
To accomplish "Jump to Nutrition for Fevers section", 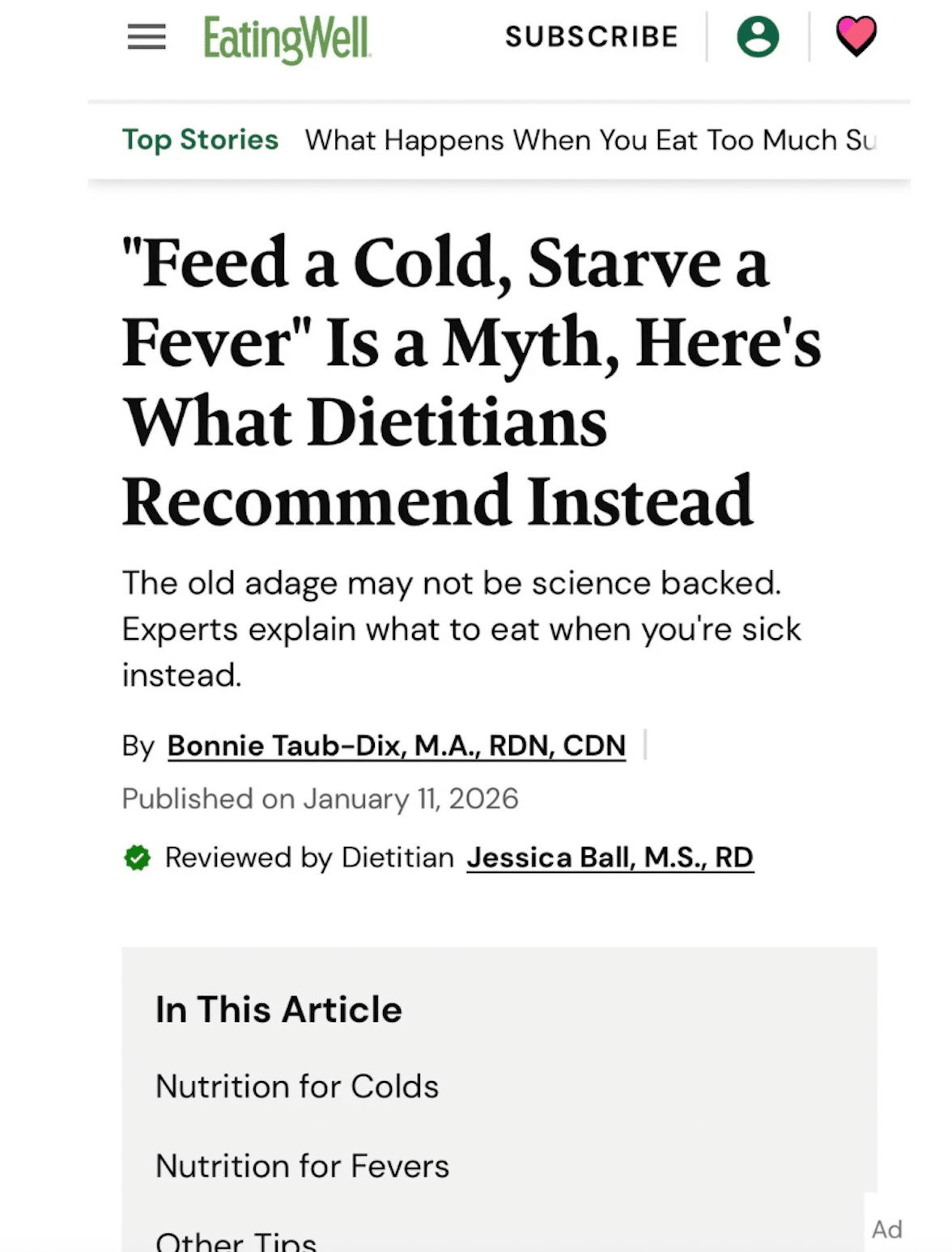I will click(302, 1167).
